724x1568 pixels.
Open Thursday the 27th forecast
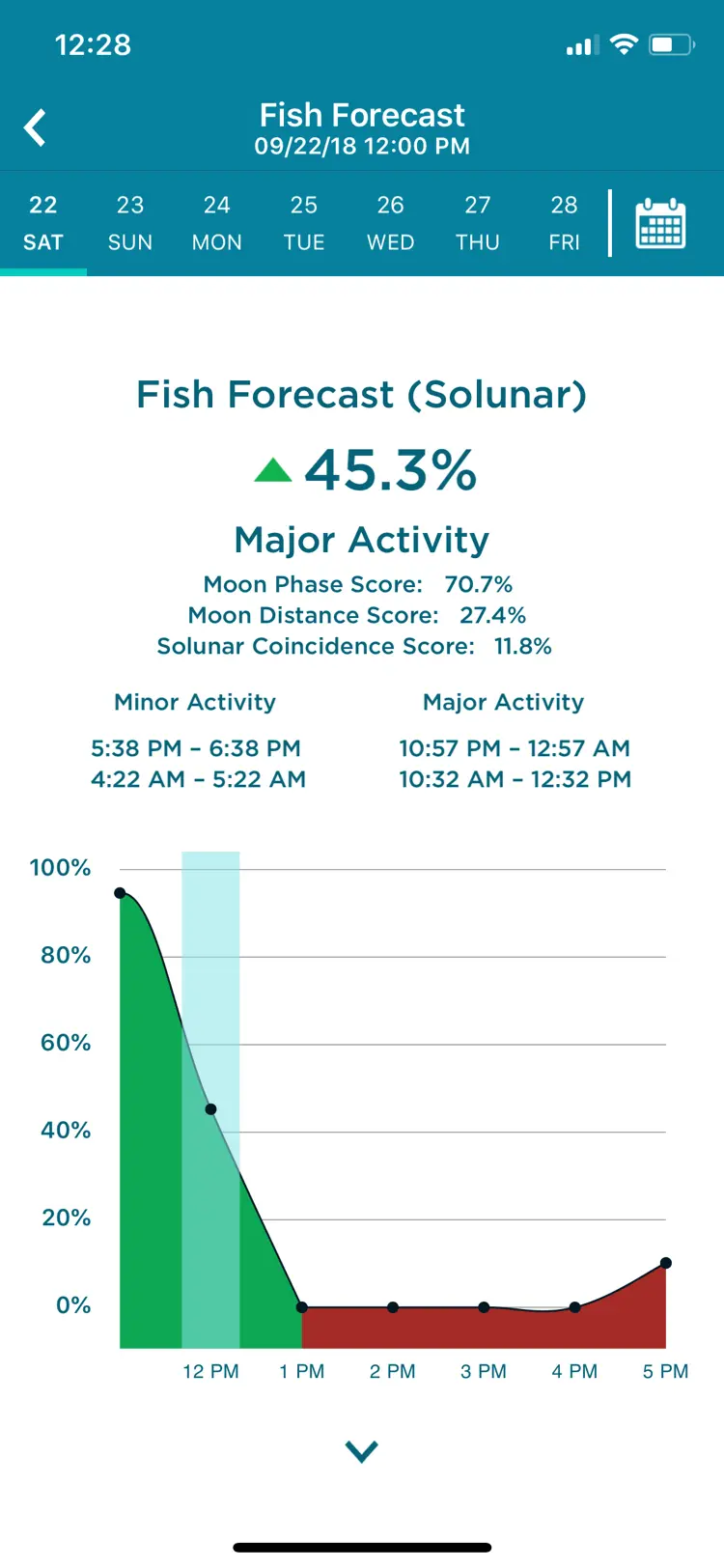[478, 223]
